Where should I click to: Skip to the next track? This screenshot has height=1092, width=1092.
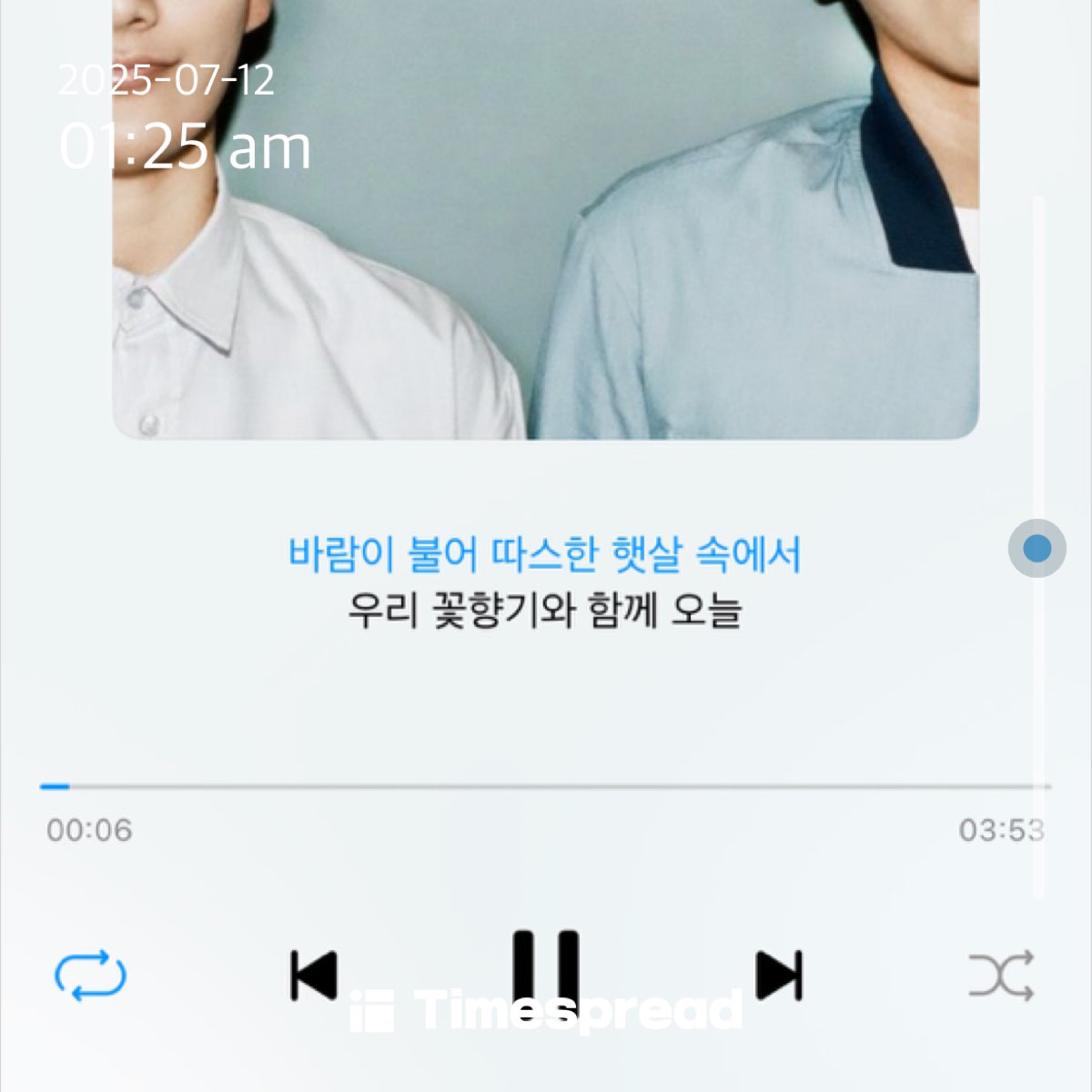pos(779,976)
